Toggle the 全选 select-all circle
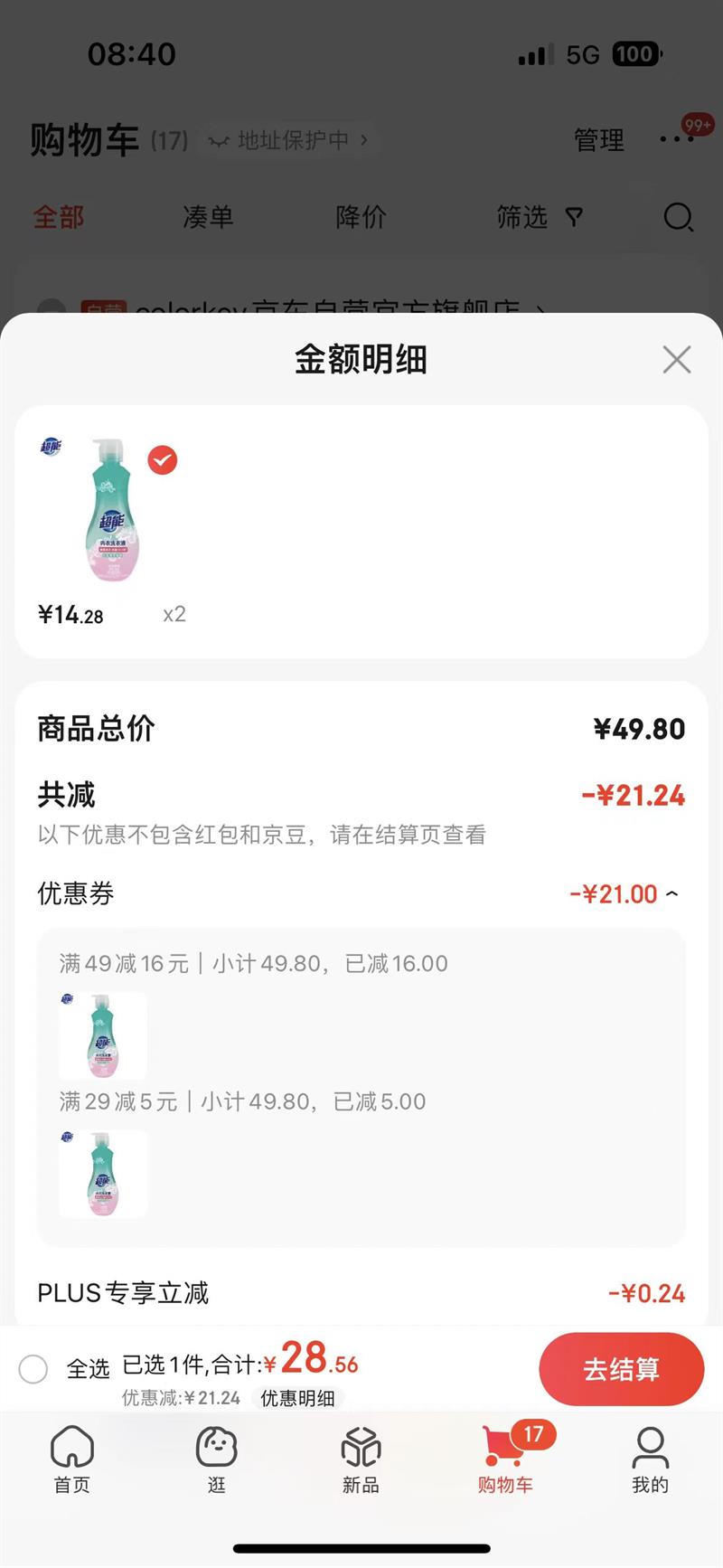This screenshot has width=723, height=1568. coord(33,1369)
